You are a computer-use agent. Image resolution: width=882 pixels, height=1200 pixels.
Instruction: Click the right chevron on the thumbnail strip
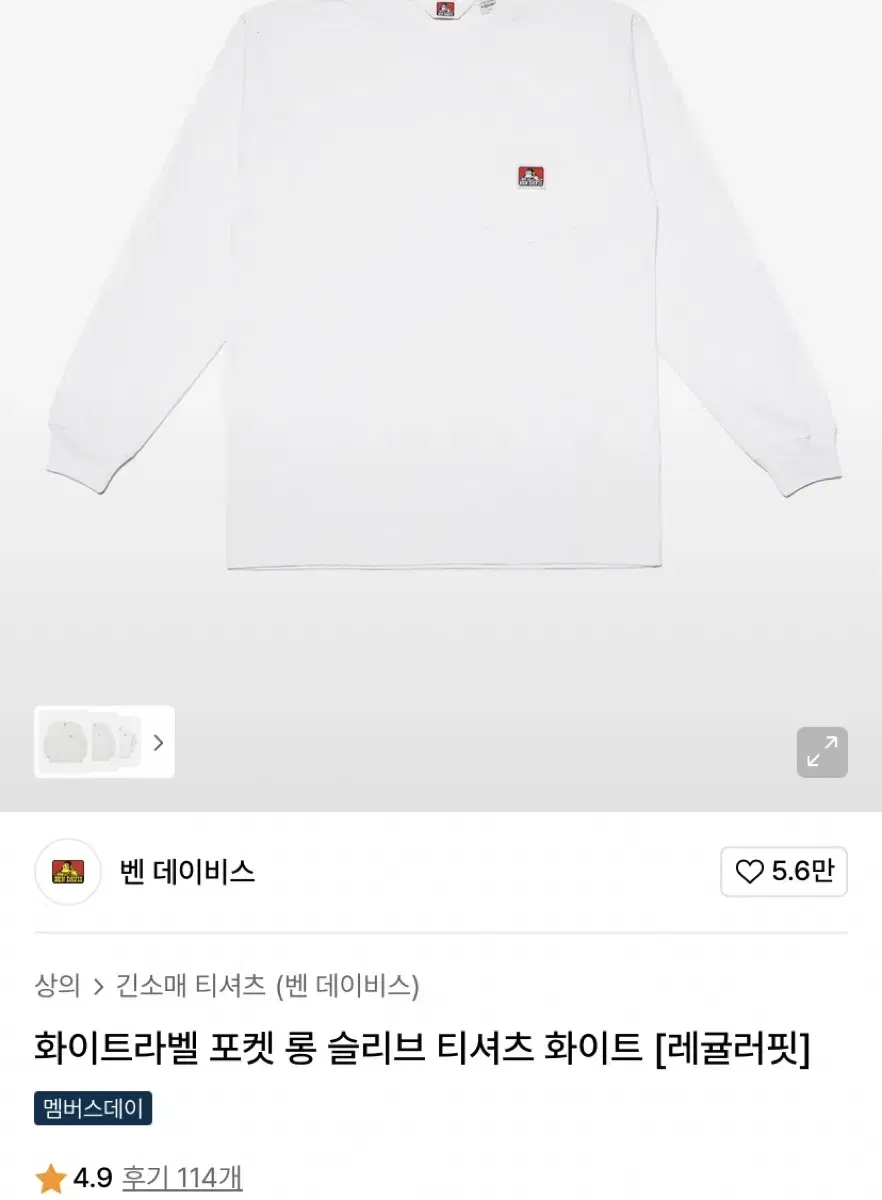click(158, 741)
